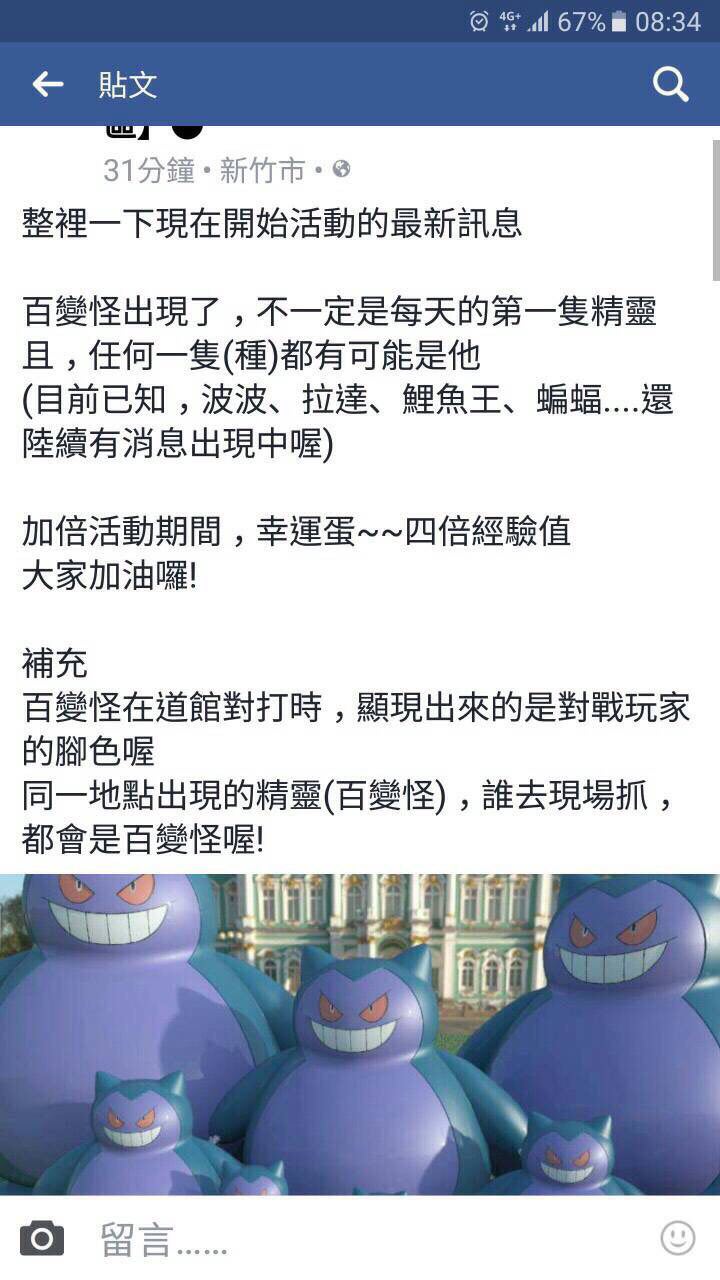Go back using the top-left arrow
This screenshot has width=720, height=1280.
[47, 85]
